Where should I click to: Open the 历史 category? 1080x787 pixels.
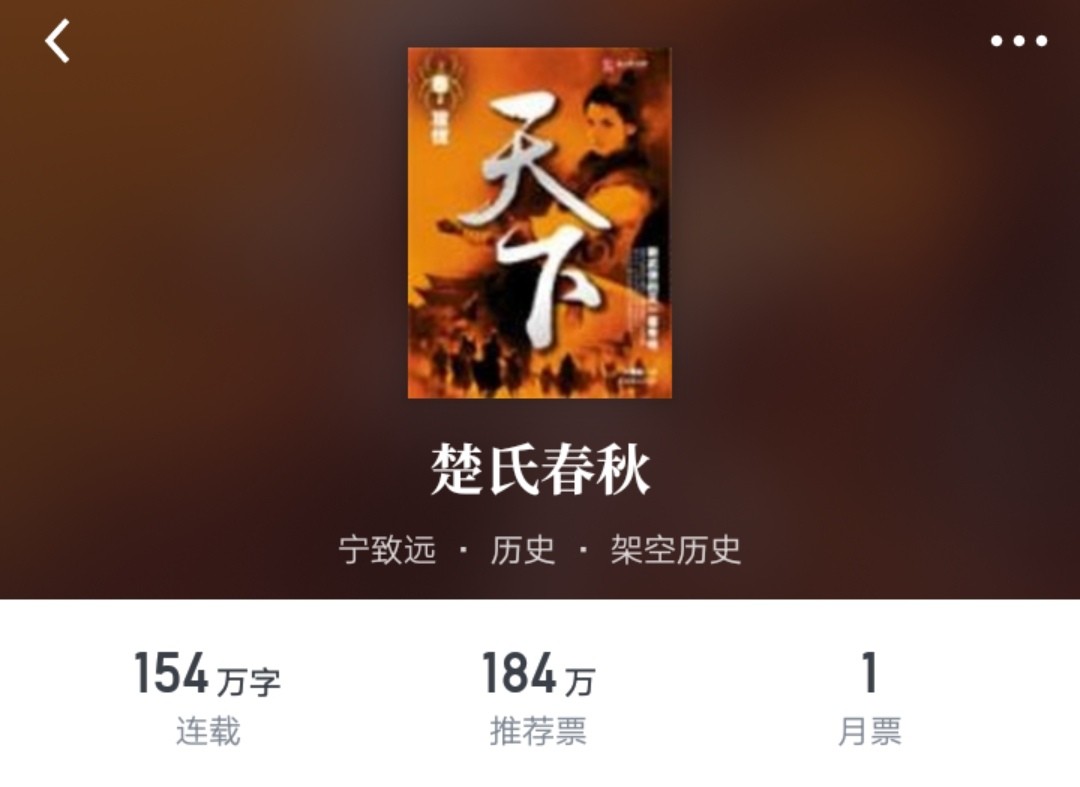[x=522, y=550]
